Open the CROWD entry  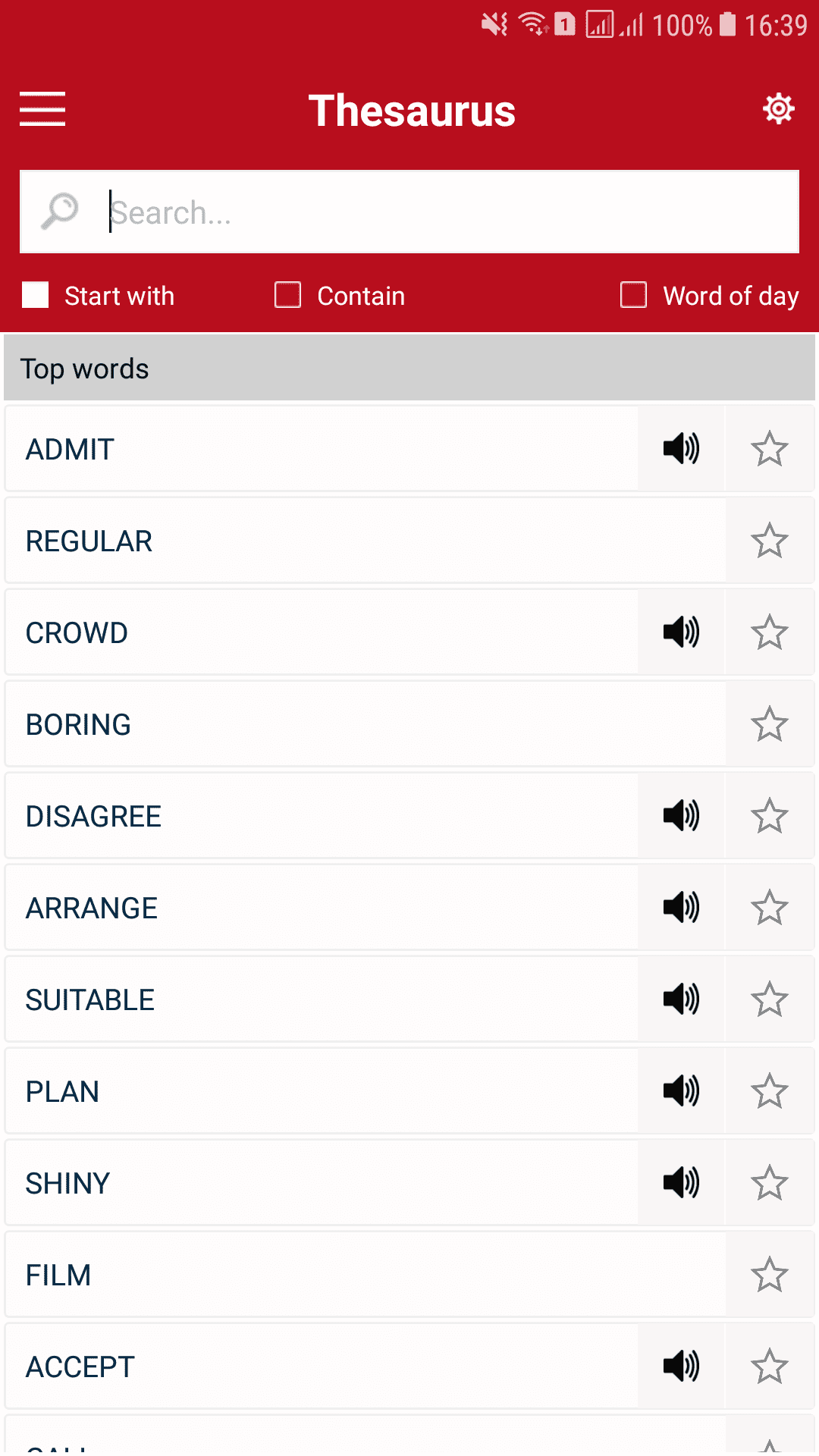pyautogui.click(x=318, y=632)
